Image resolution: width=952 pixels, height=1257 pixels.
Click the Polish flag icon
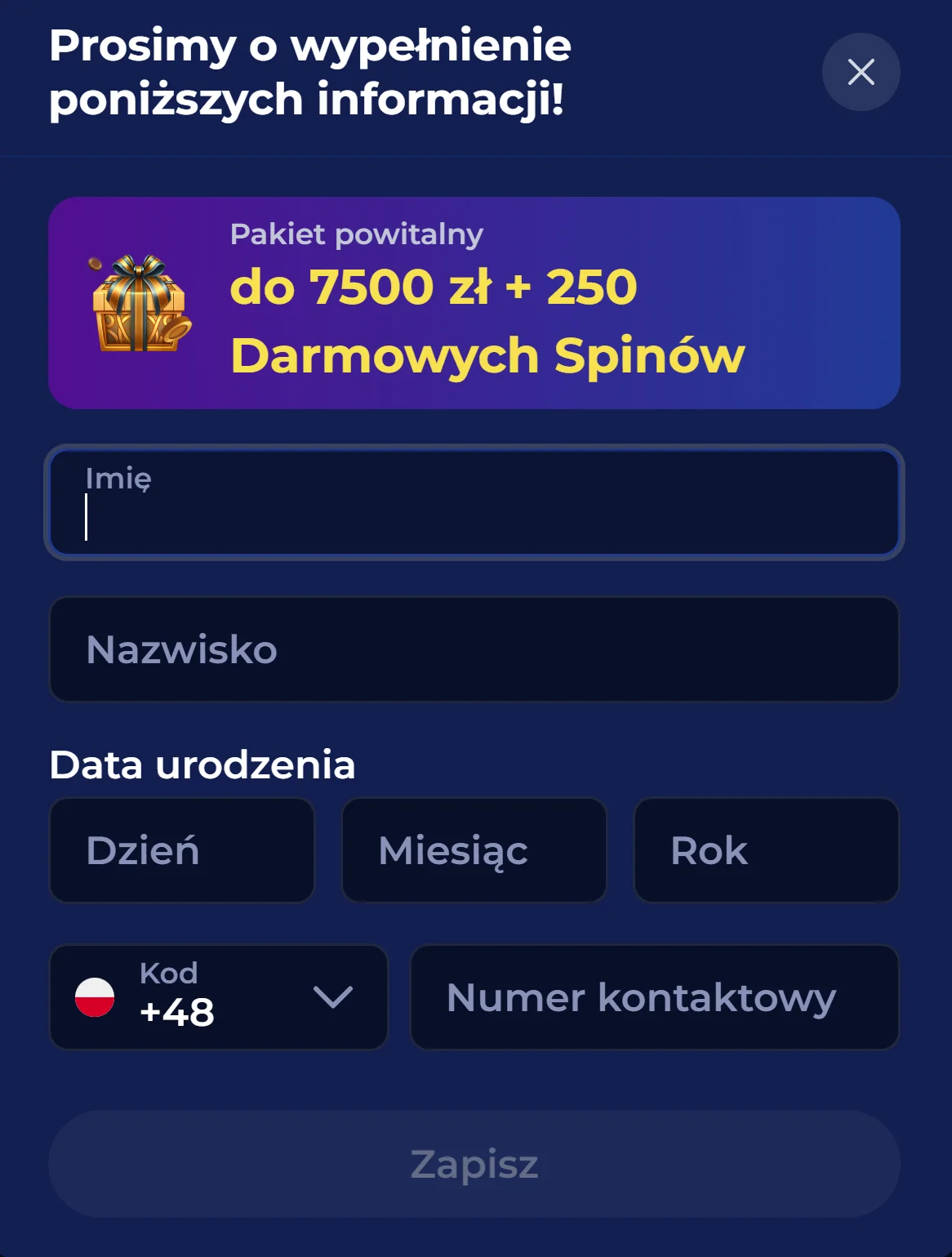[x=96, y=996]
